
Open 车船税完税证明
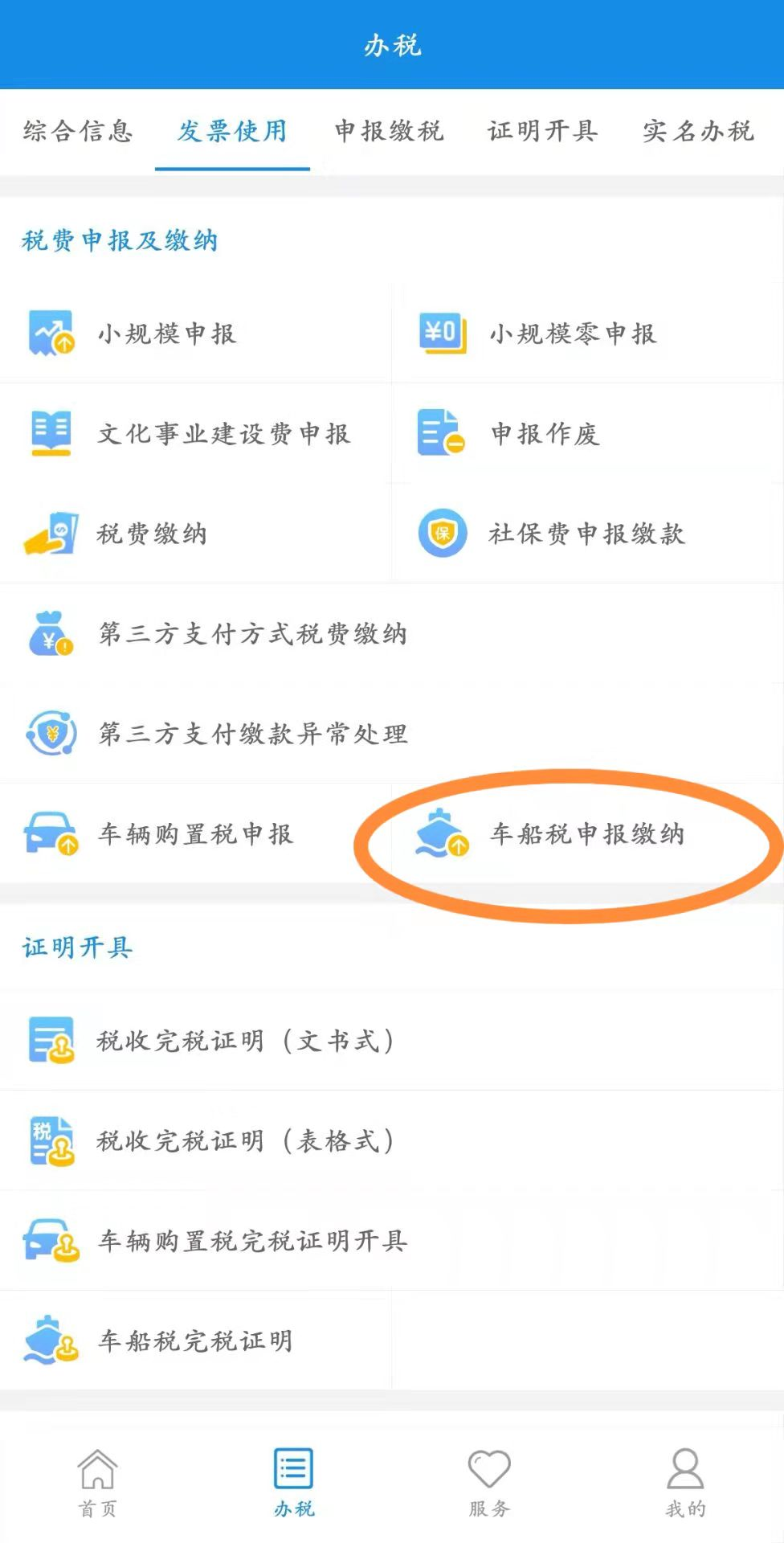pyautogui.click(x=196, y=1340)
